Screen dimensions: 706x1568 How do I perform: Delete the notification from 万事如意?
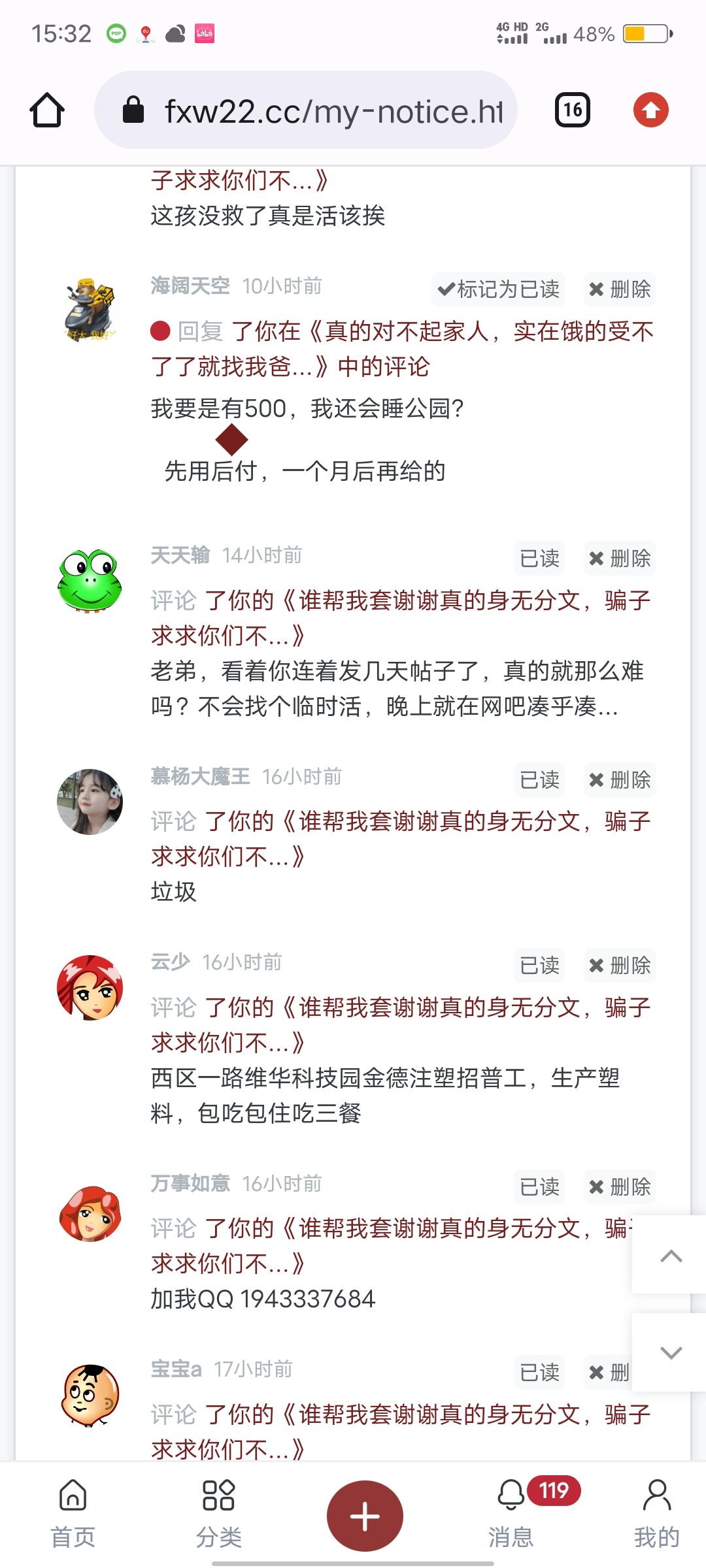620,1186
